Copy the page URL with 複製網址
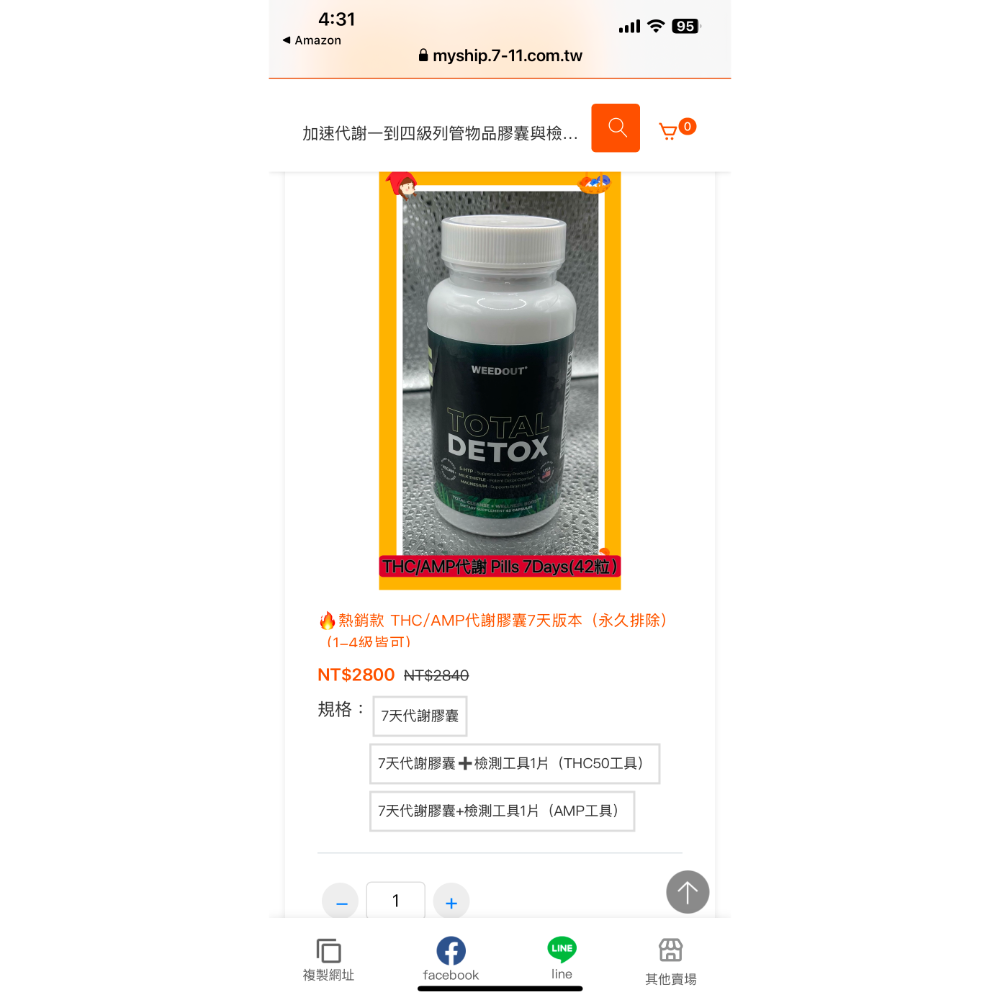Image resolution: width=1000 pixels, height=1000 pixels. 329,960
